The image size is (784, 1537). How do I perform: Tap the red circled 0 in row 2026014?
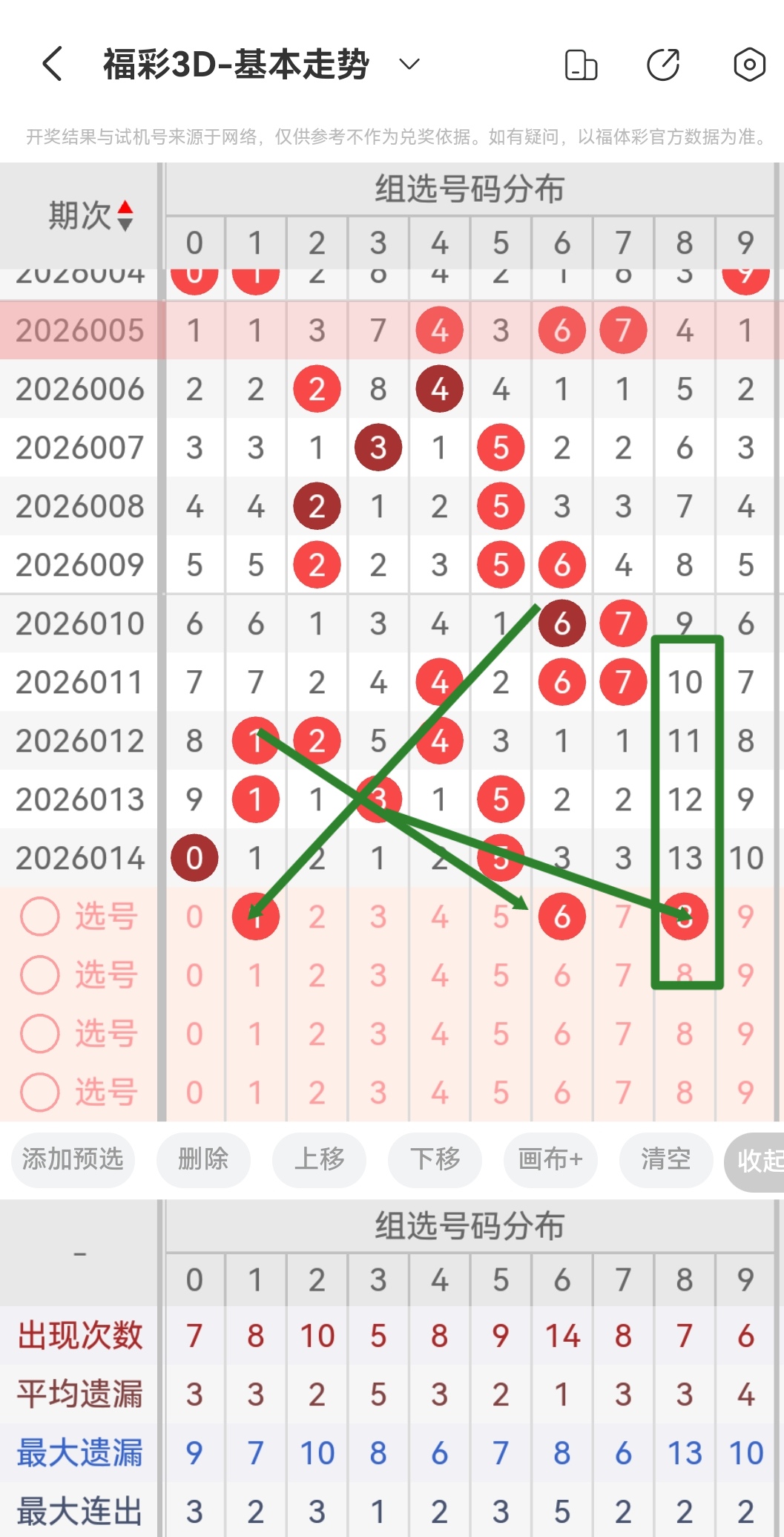point(195,857)
